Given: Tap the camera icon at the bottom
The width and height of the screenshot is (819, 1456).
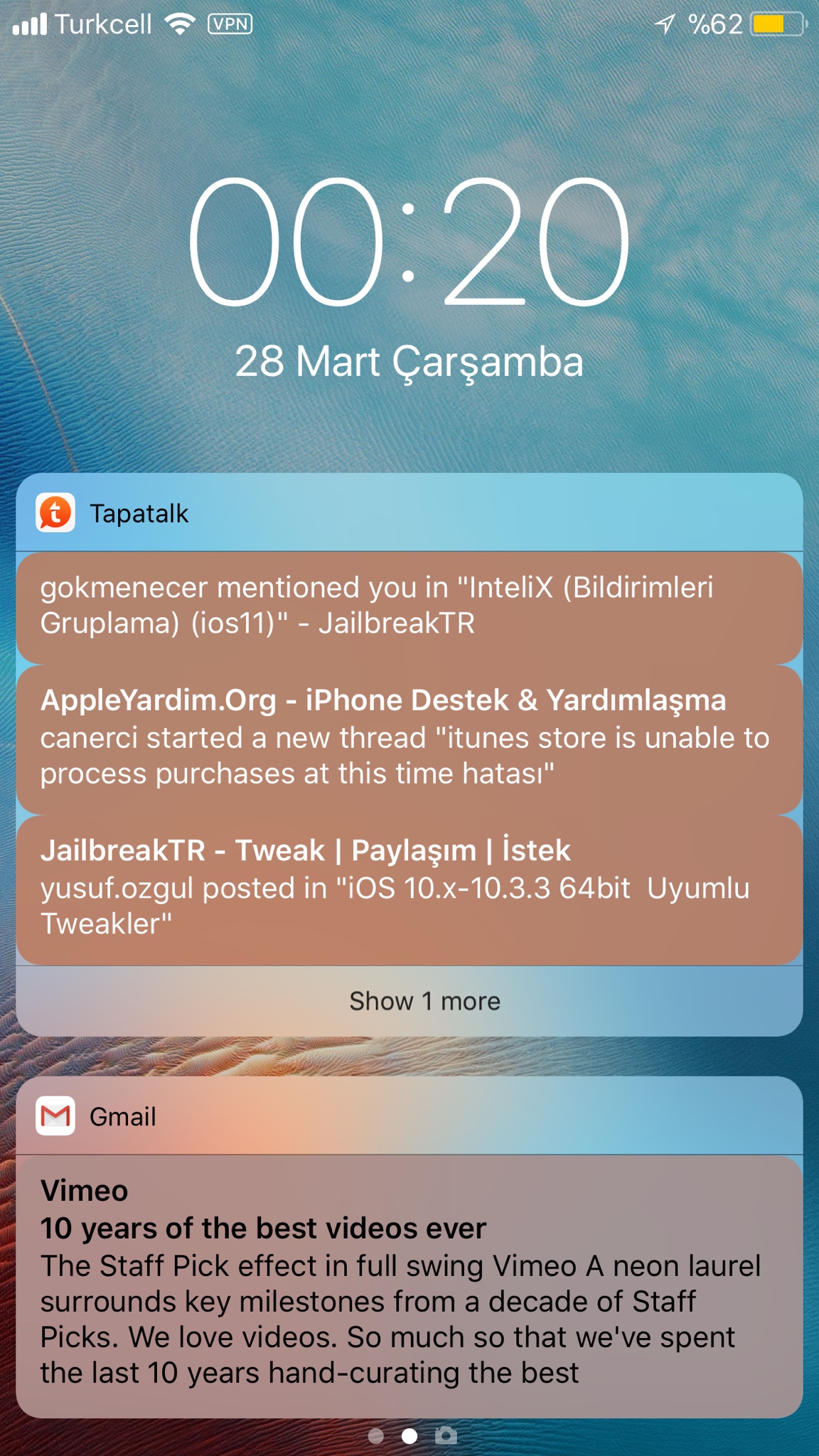Looking at the screenshot, I should pos(446,1435).
